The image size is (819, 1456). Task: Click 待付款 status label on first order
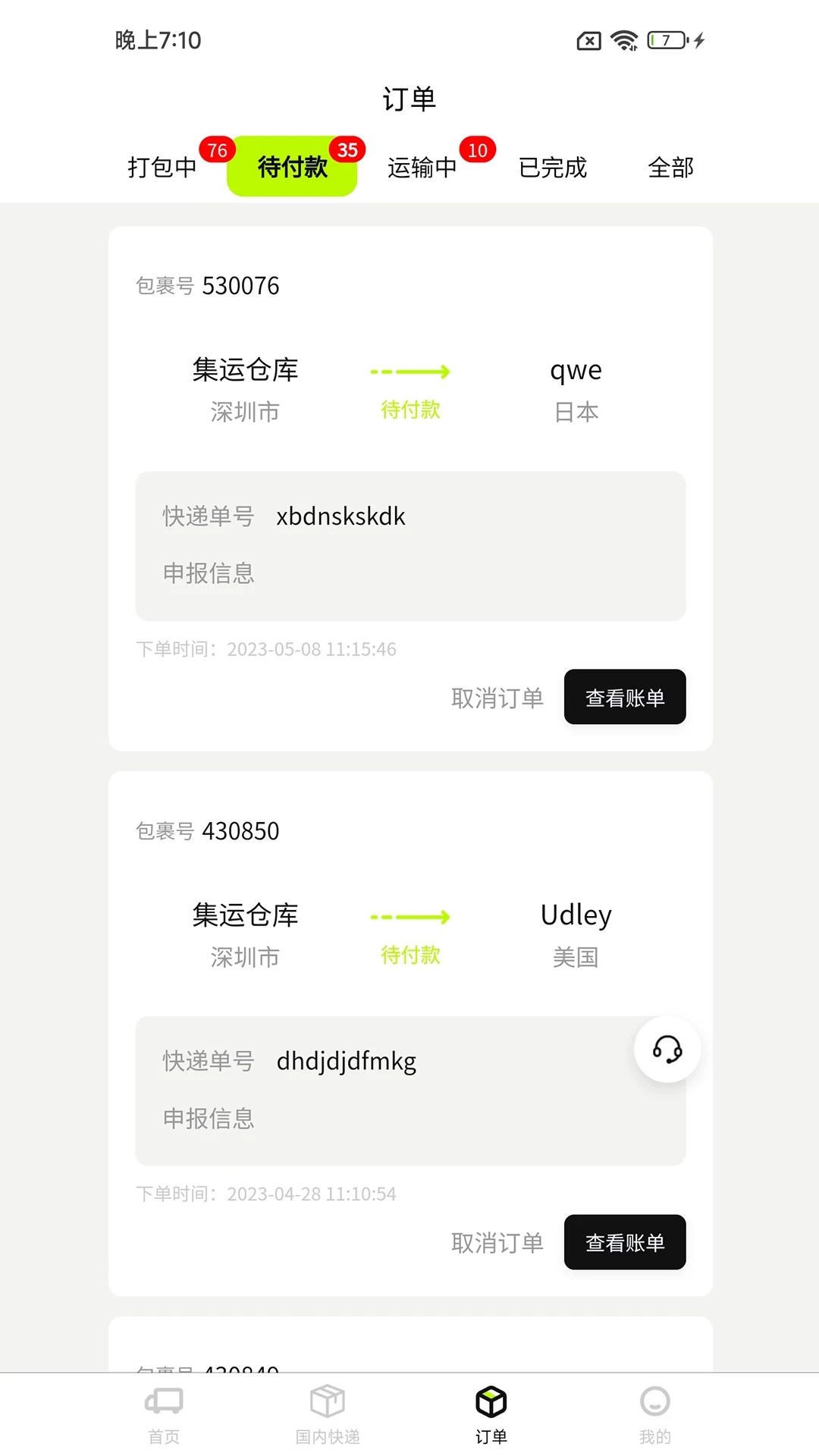click(x=410, y=410)
